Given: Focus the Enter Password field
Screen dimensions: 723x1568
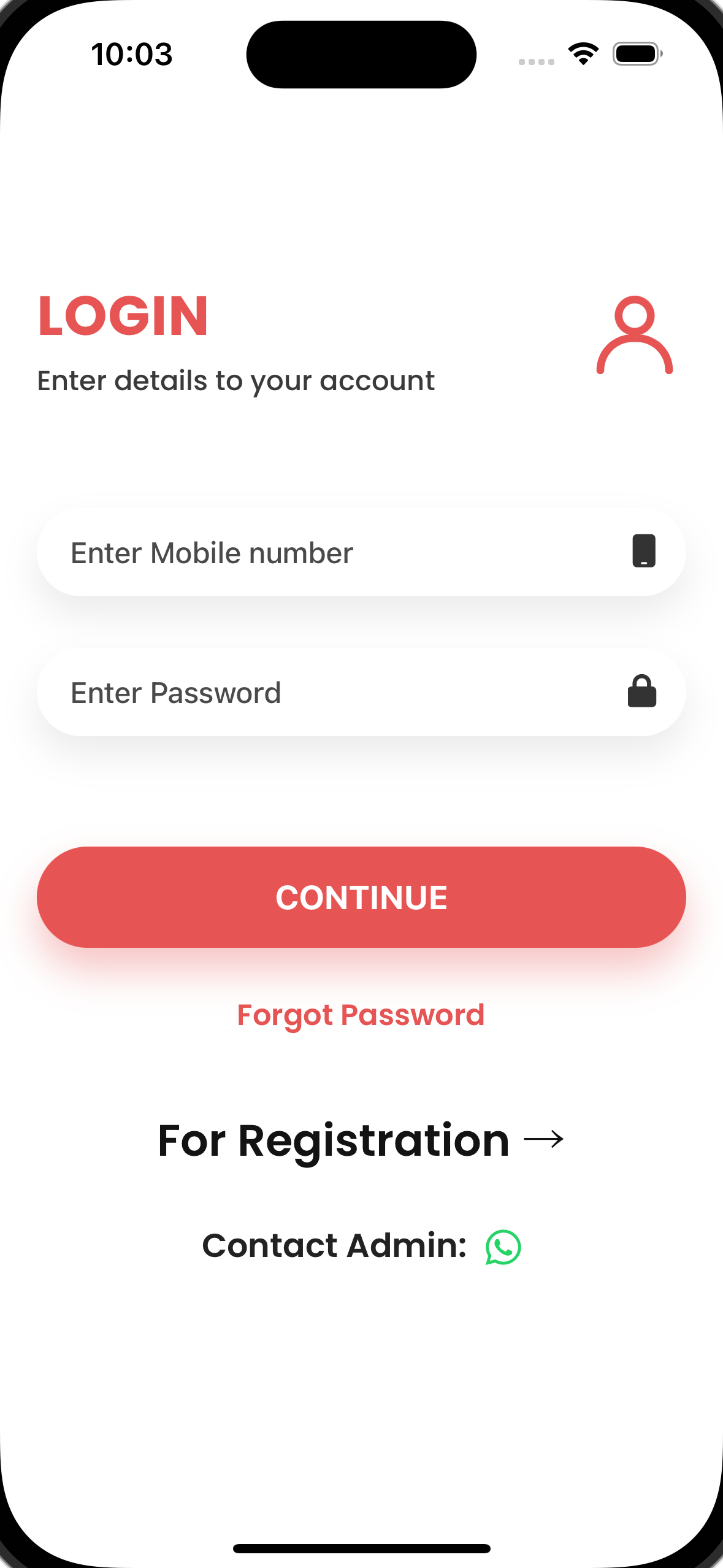Looking at the screenshot, I should (x=343, y=693).
